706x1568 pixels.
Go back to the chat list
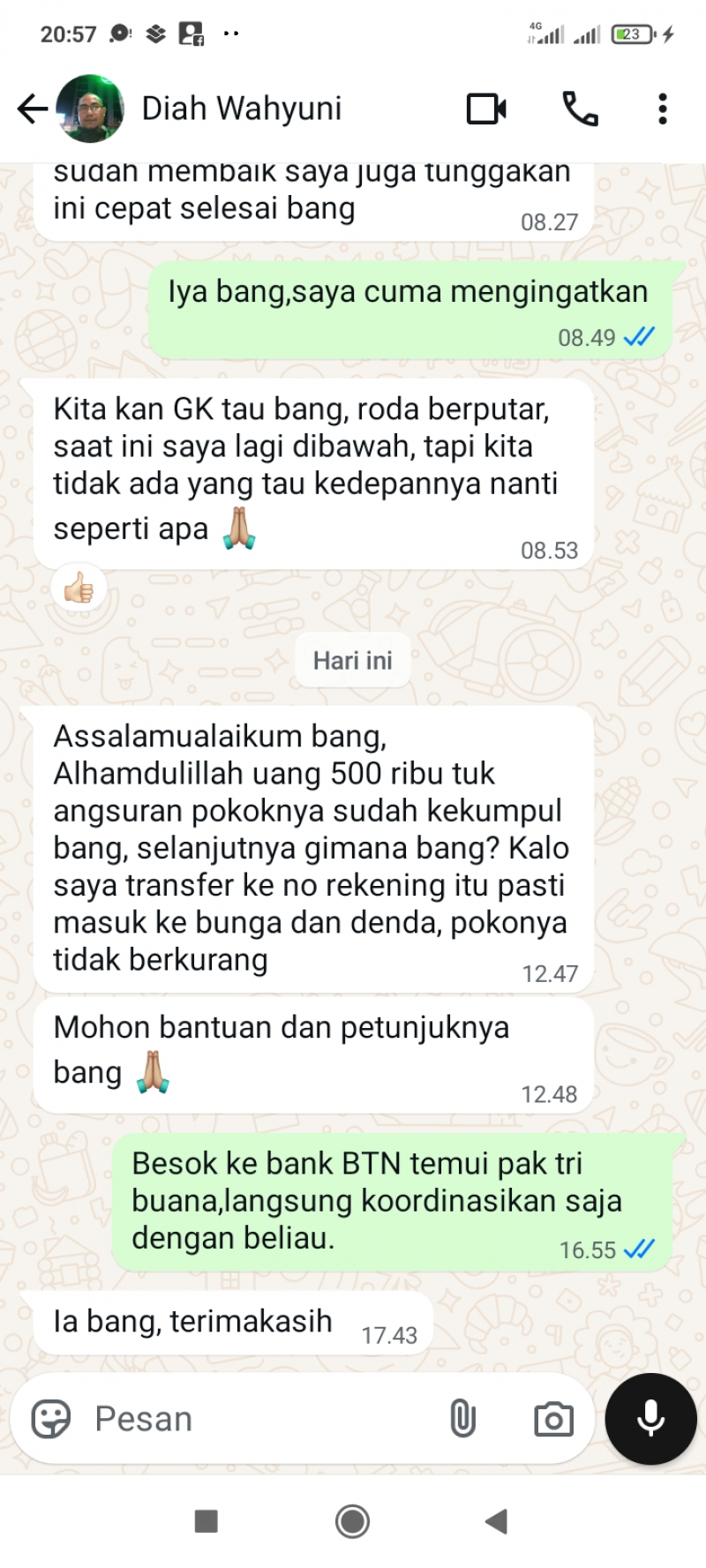[x=33, y=109]
